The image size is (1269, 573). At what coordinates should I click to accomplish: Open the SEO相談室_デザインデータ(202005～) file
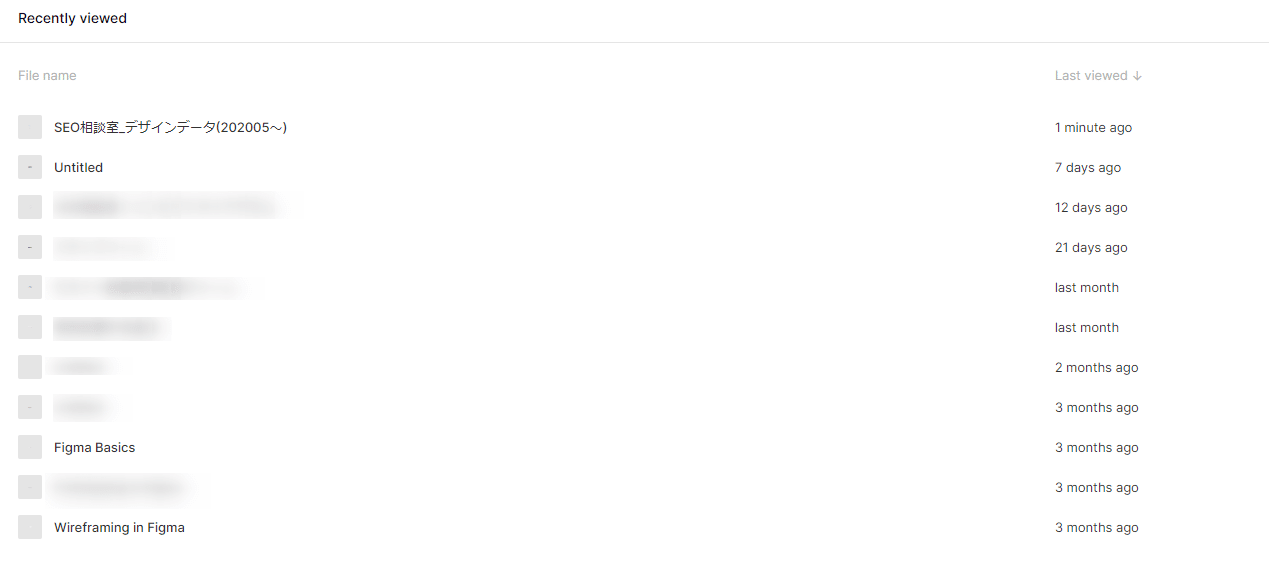coord(170,127)
